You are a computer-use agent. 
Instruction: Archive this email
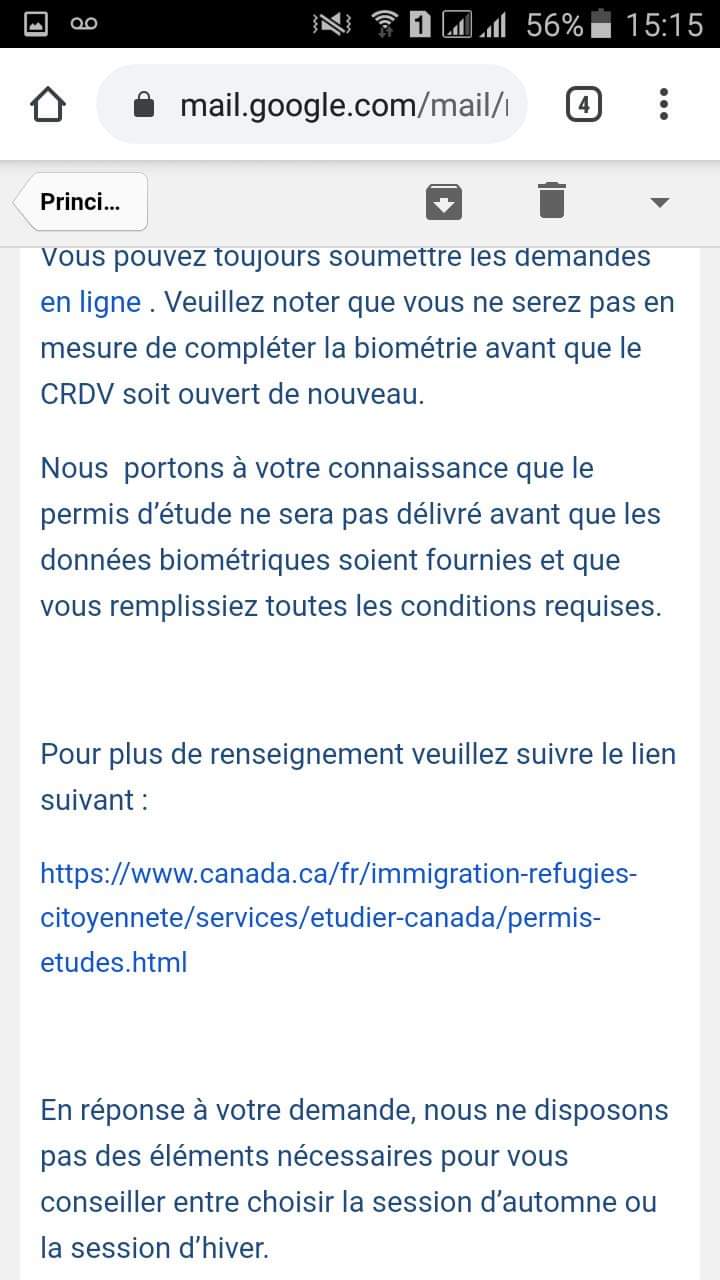[444, 202]
